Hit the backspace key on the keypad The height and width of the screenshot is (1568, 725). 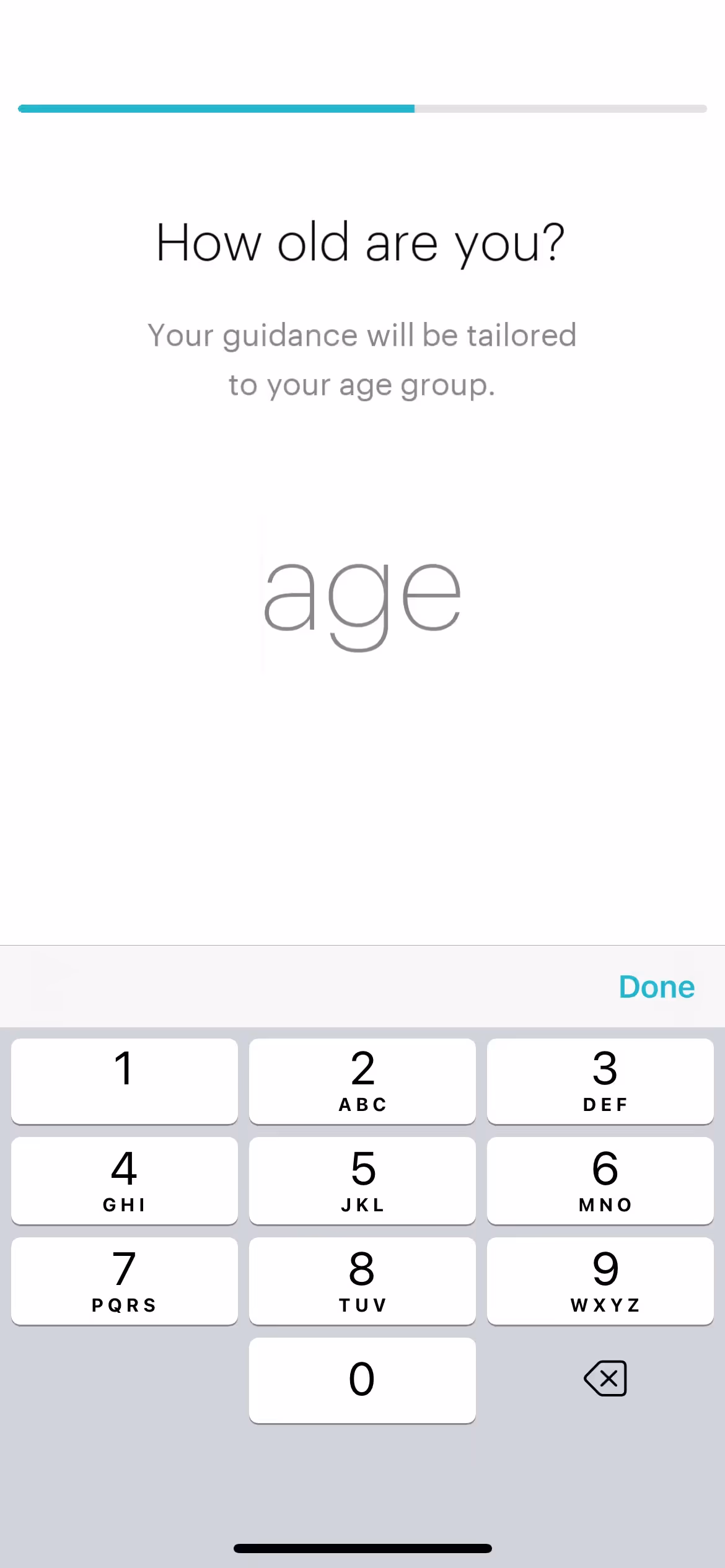point(605,1379)
